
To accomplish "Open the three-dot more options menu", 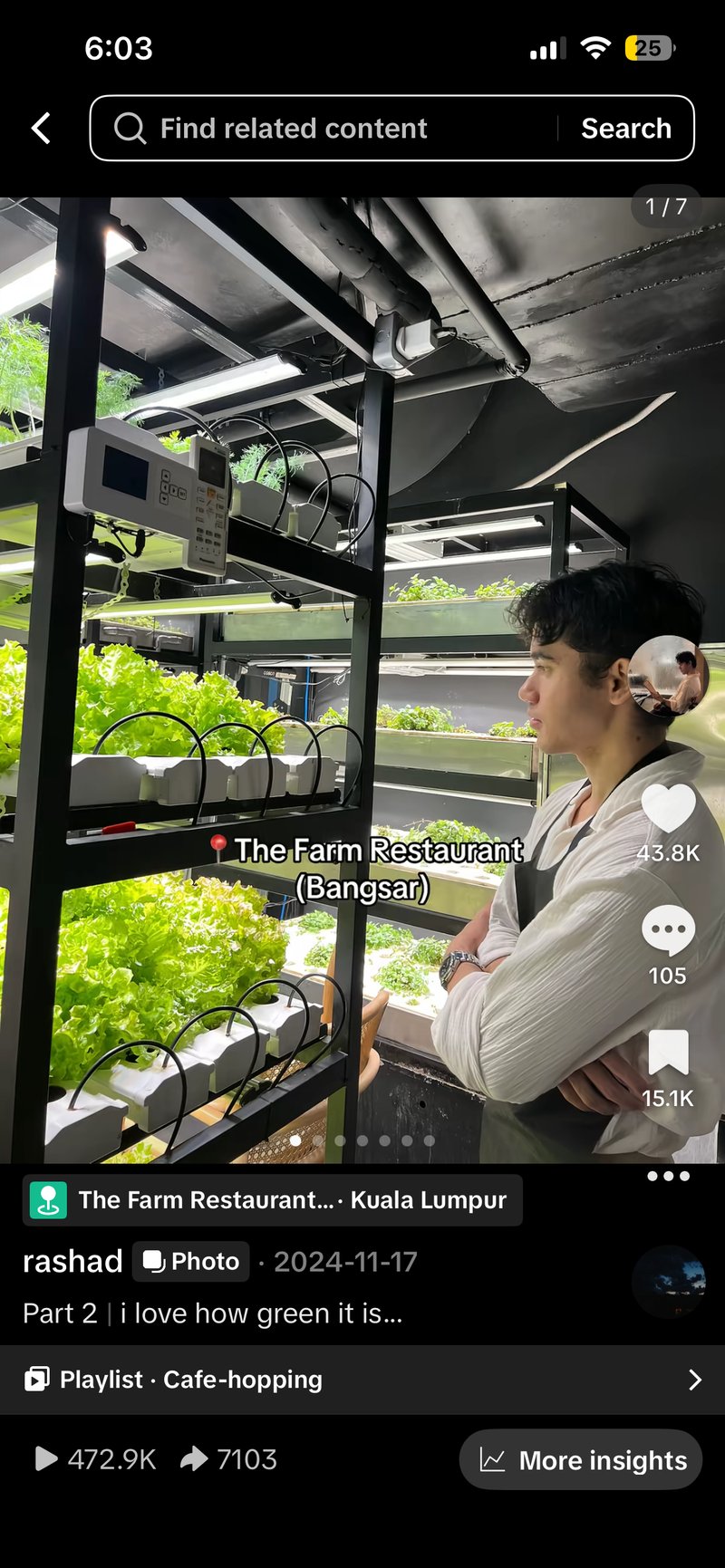I will [668, 1177].
